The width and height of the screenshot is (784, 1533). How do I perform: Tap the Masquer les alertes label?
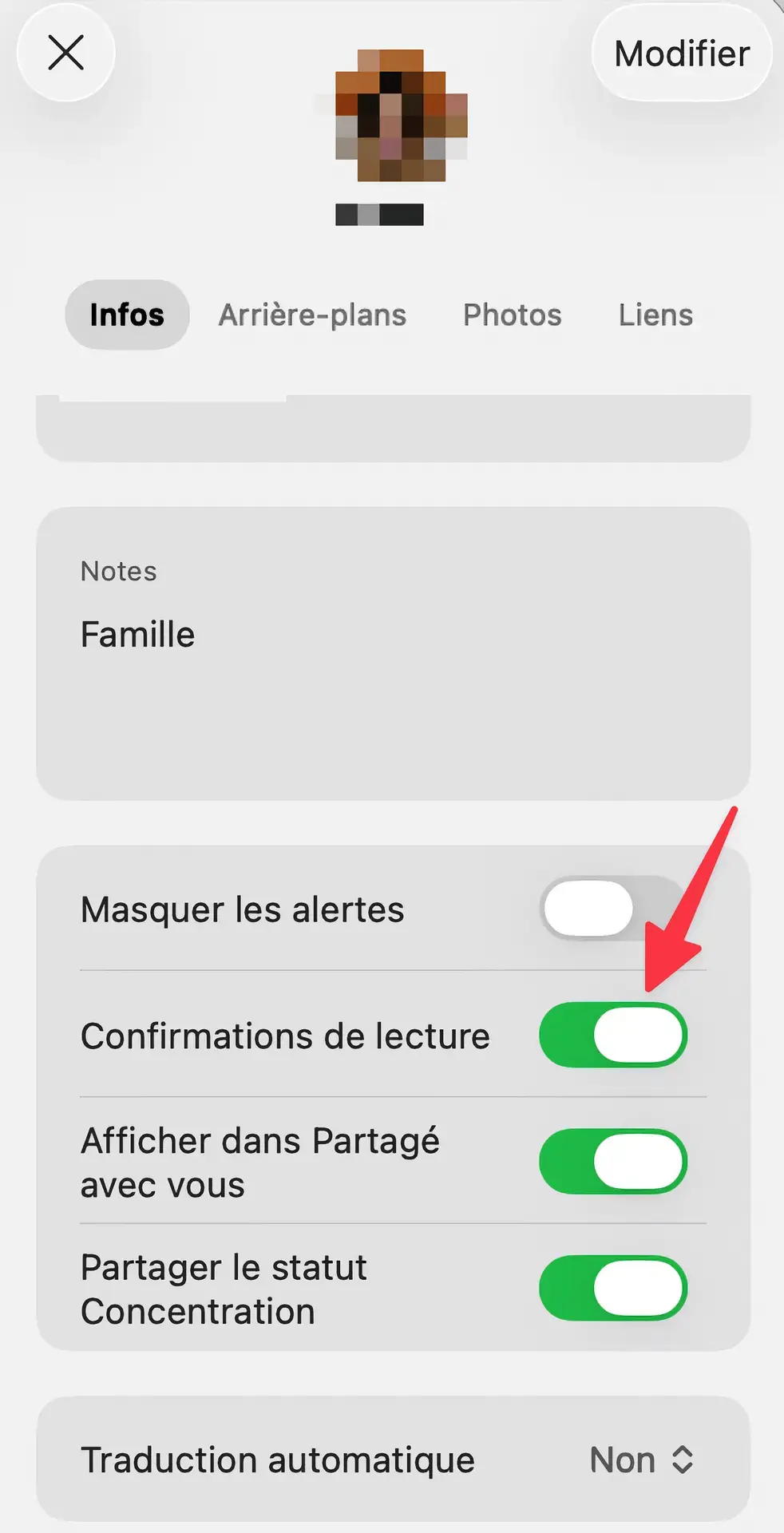click(243, 908)
